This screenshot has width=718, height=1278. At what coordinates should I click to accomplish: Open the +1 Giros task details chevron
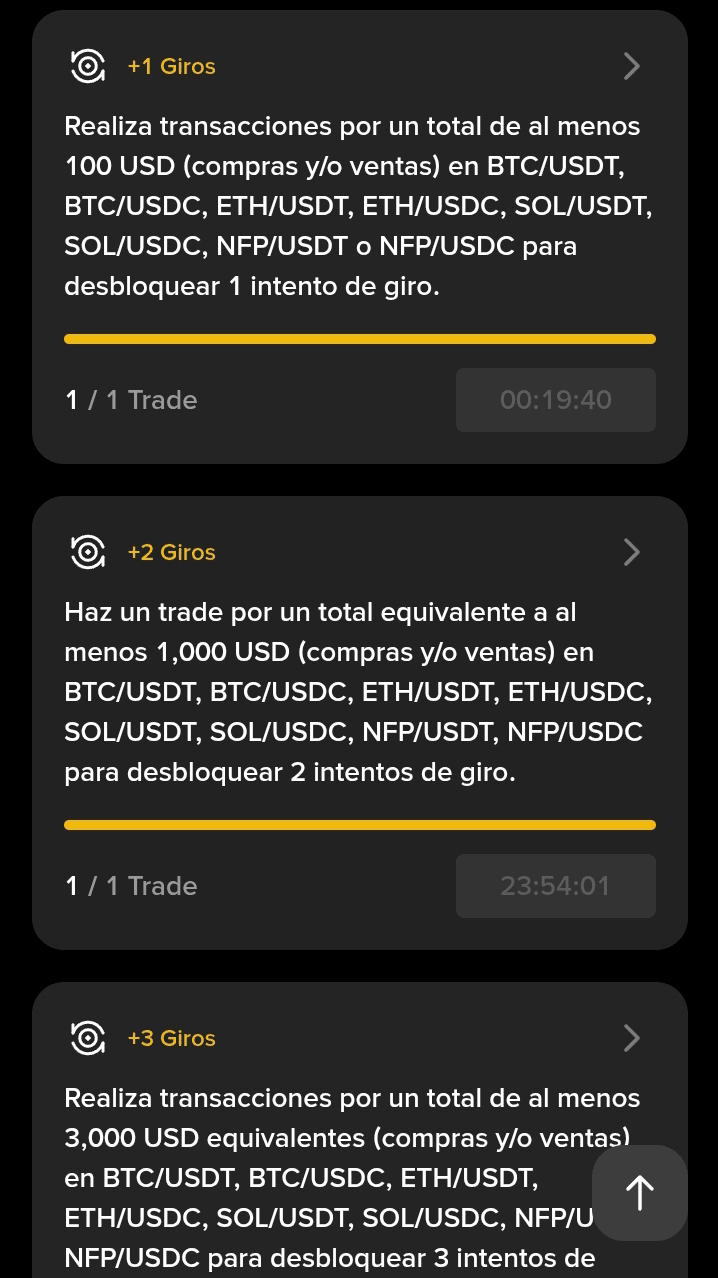pos(631,66)
